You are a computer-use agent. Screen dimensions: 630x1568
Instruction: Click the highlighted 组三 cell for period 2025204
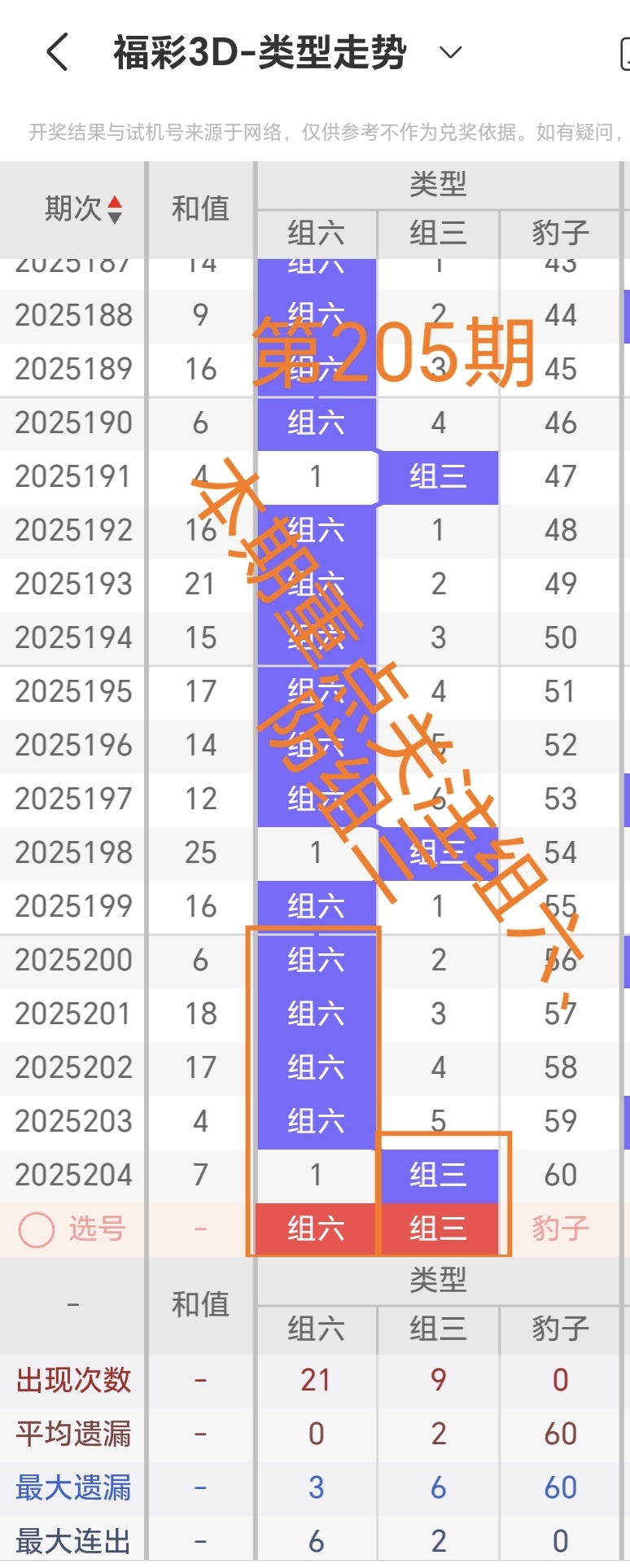438,1174
